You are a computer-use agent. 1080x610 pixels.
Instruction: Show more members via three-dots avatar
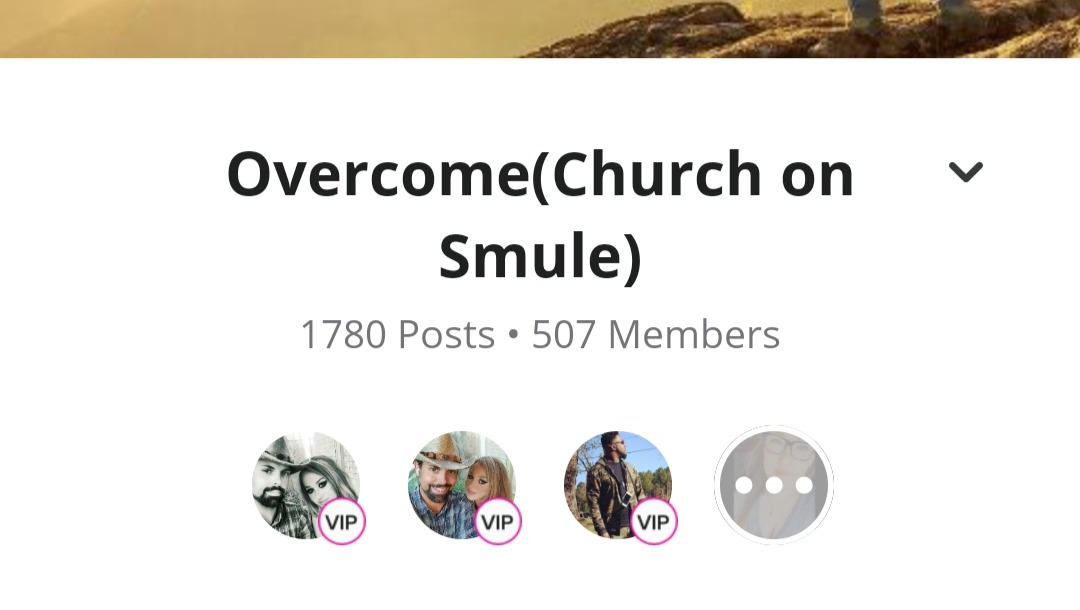[x=774, y=485]
